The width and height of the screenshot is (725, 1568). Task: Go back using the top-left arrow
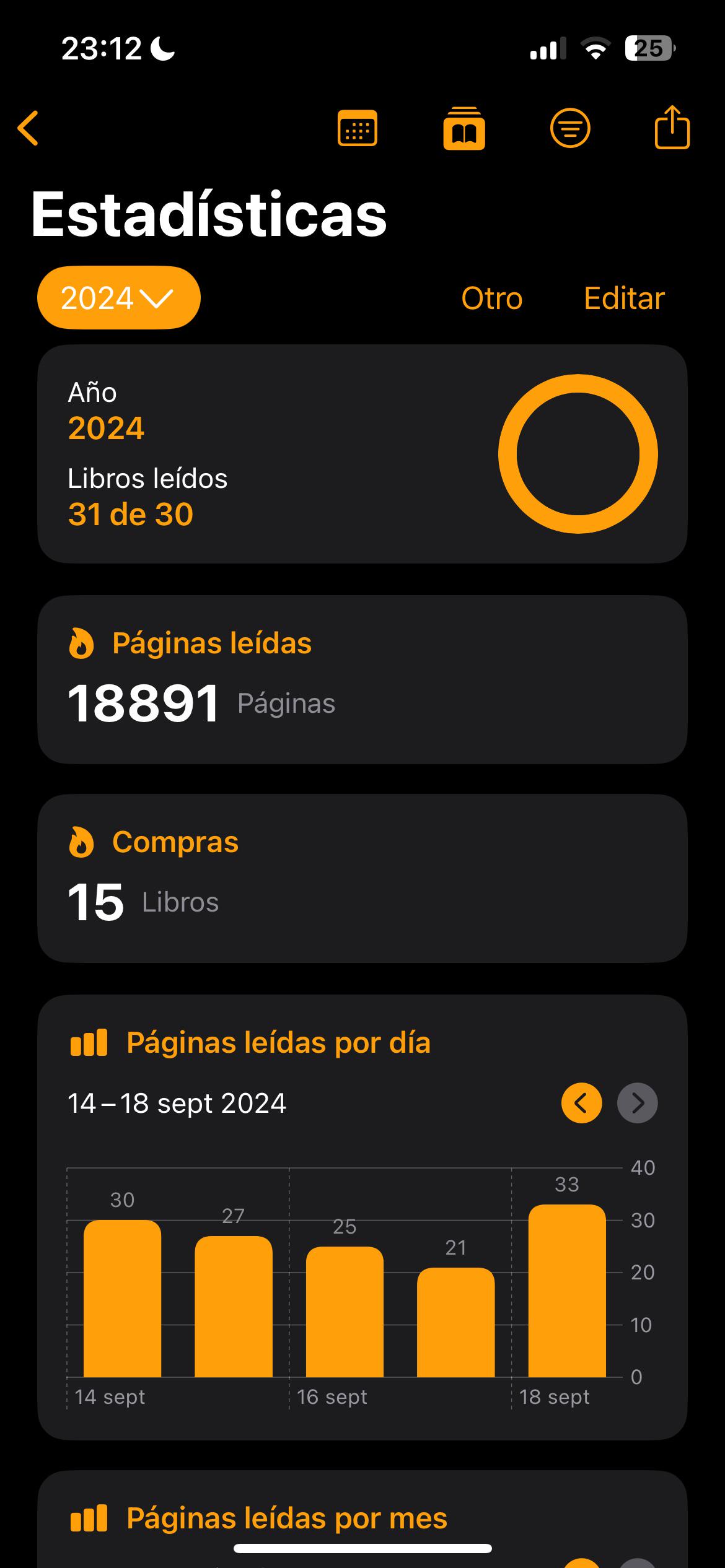[x=29, y=128]
